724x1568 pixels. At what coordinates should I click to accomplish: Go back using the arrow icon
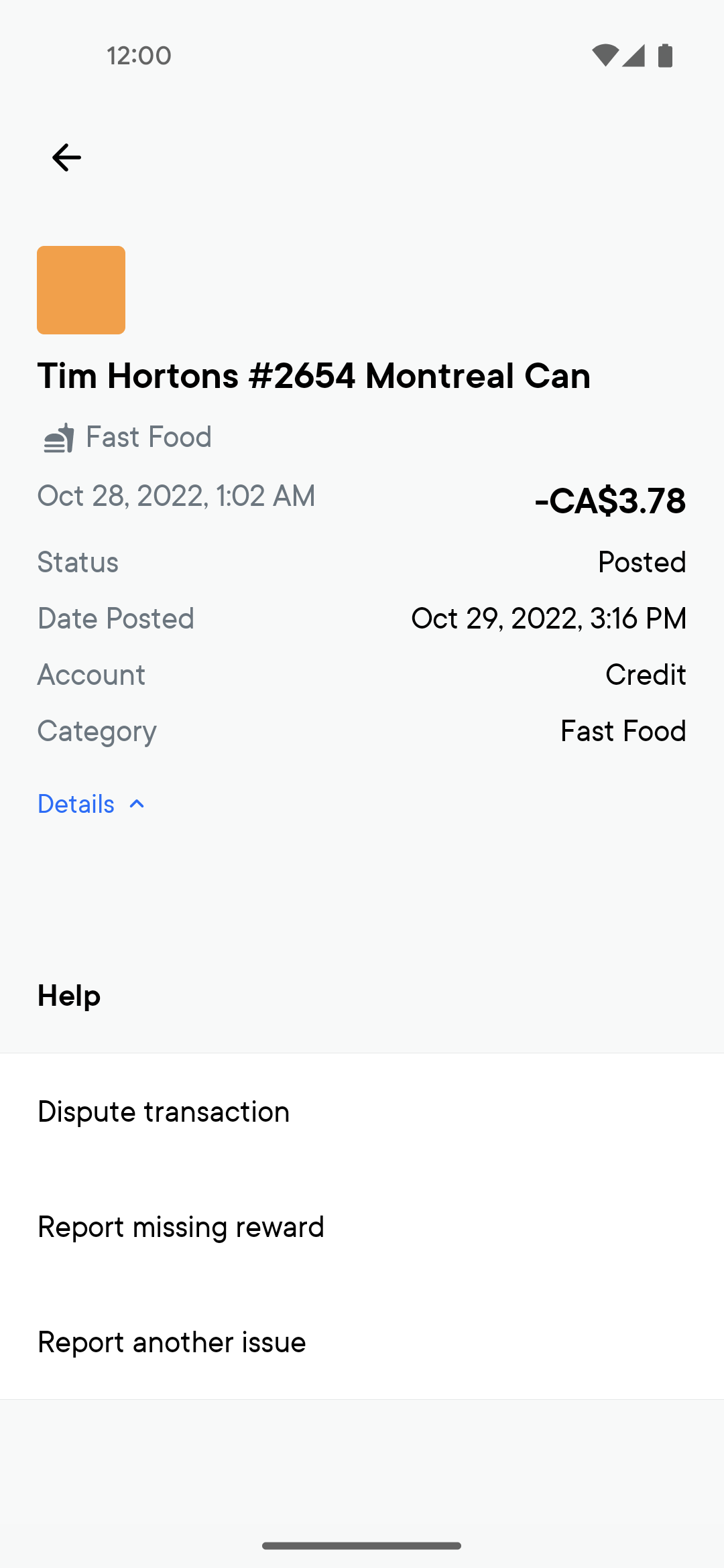(66, 157)
